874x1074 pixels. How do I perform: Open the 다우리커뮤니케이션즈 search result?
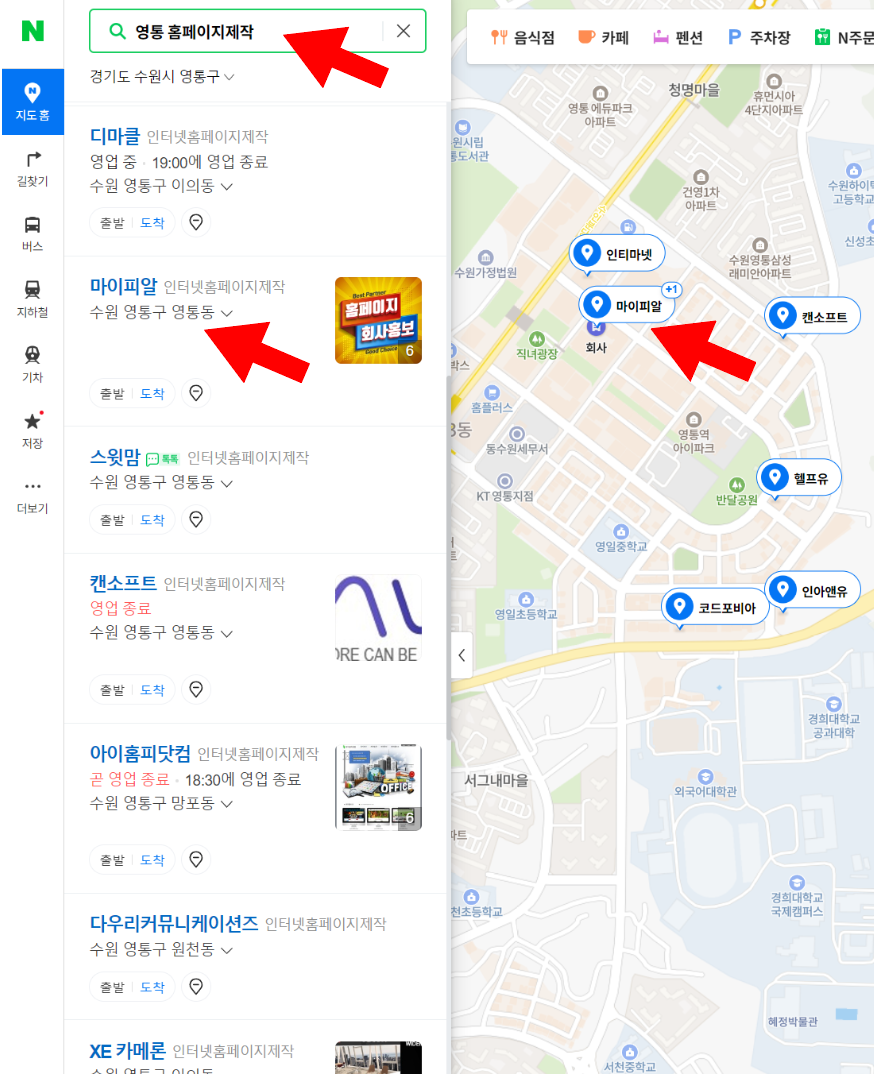coord(174,923)
